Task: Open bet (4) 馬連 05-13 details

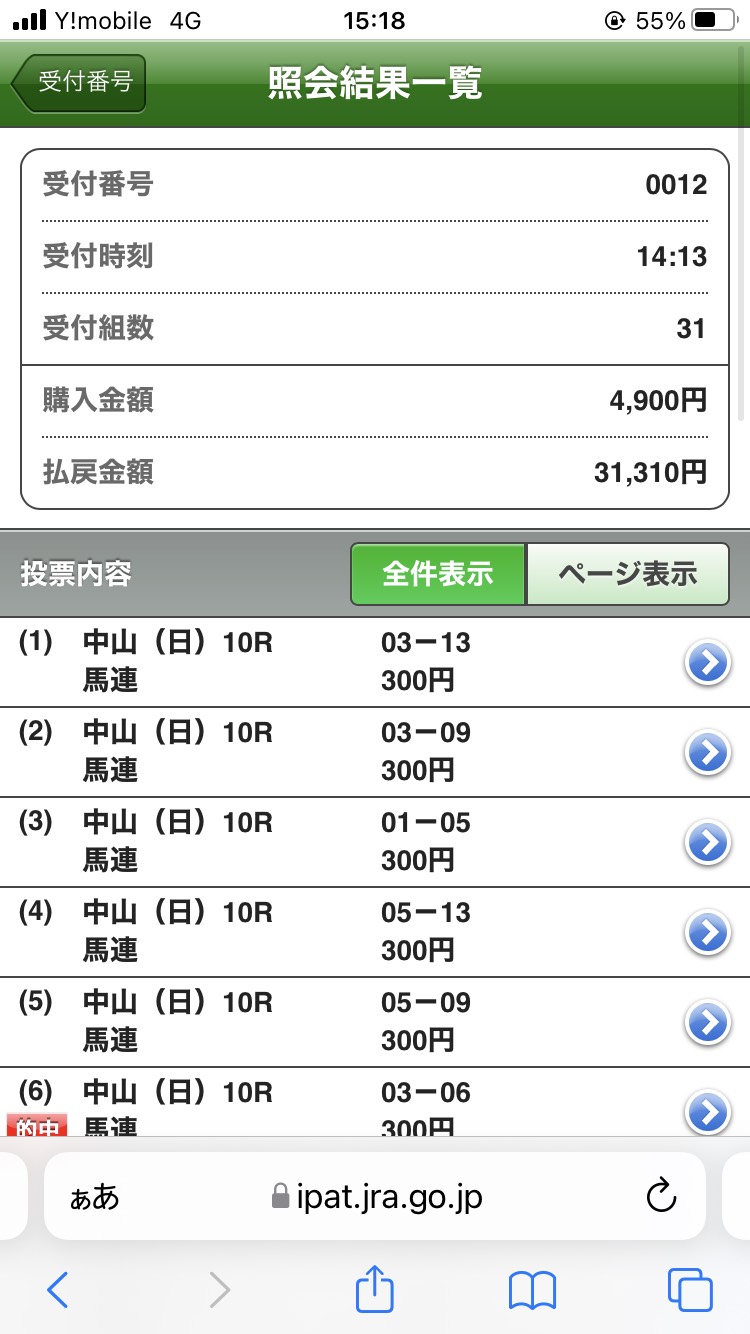Action: pyautogui.click(x=708, y=932)
